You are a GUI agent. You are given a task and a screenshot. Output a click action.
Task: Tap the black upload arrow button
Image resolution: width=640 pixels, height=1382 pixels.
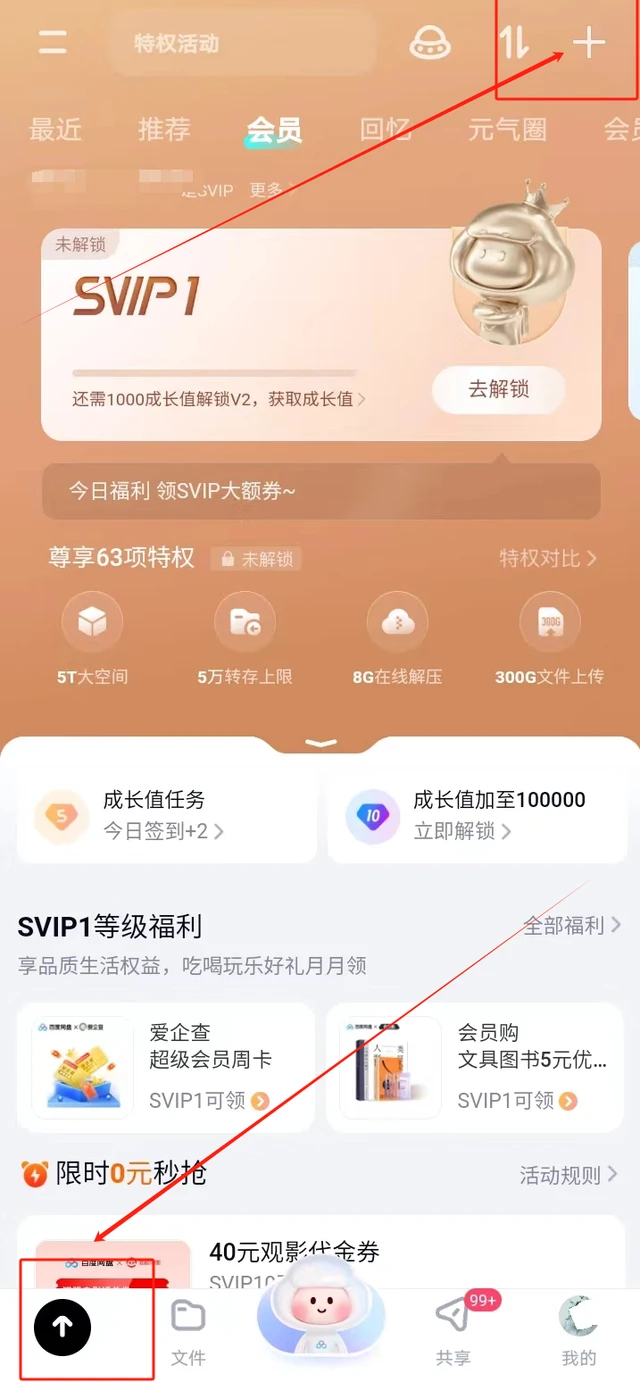(x=62, y=1327)
